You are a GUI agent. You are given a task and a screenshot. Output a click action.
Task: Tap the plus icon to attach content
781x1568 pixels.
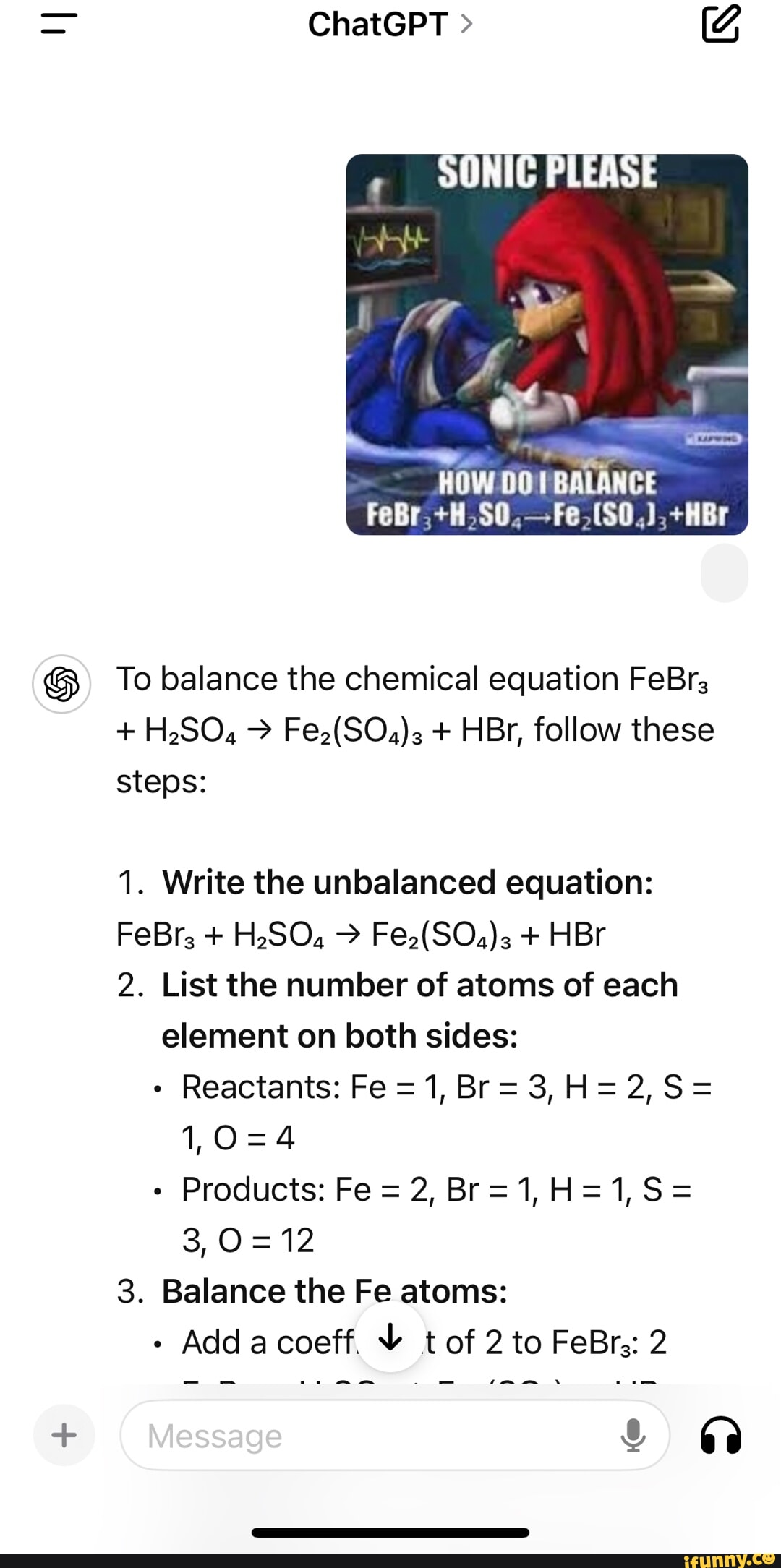click(64, 1436)
